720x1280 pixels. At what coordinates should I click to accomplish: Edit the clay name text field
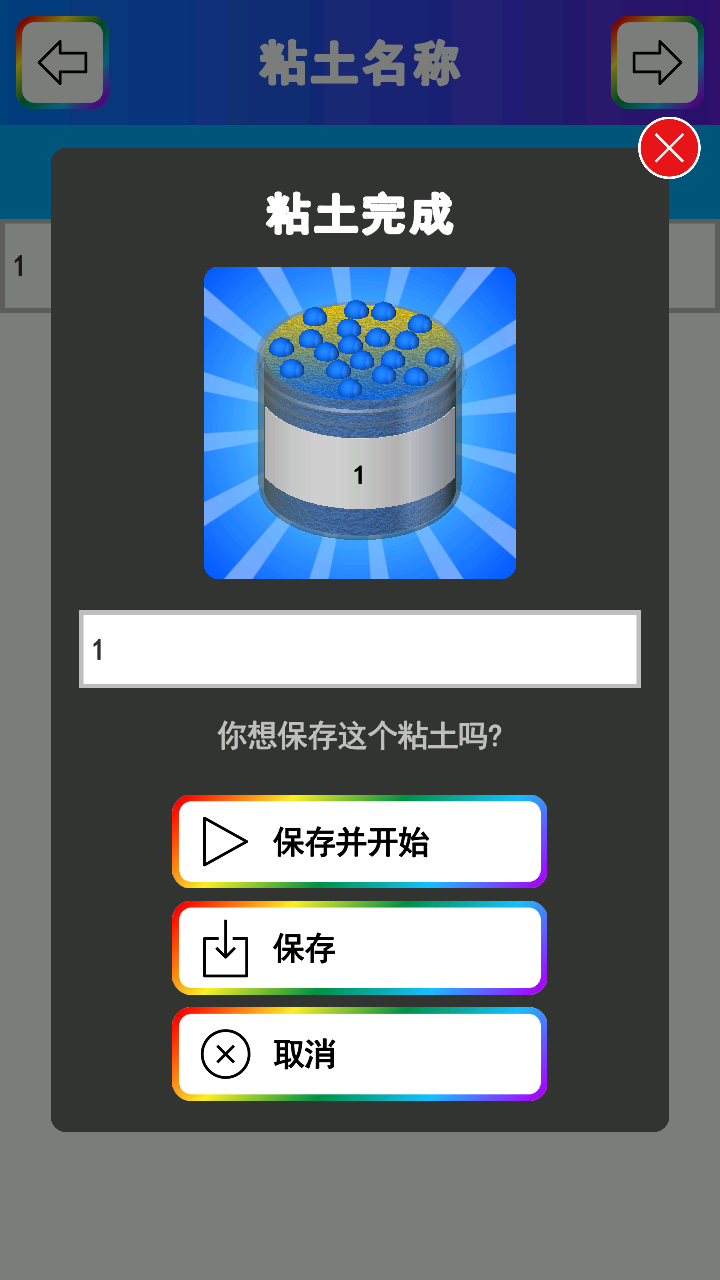[359, 650]
